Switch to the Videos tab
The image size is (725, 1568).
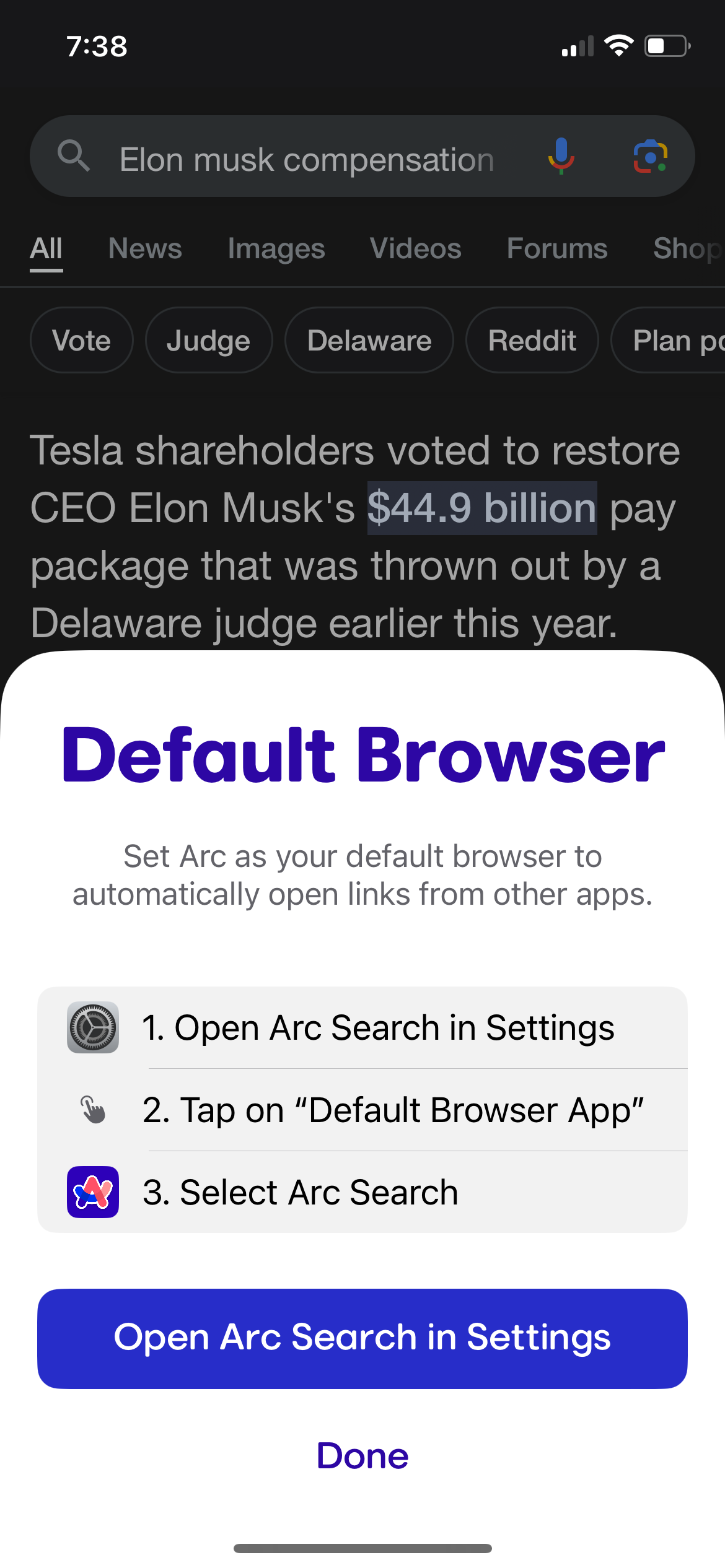(415, 248)
